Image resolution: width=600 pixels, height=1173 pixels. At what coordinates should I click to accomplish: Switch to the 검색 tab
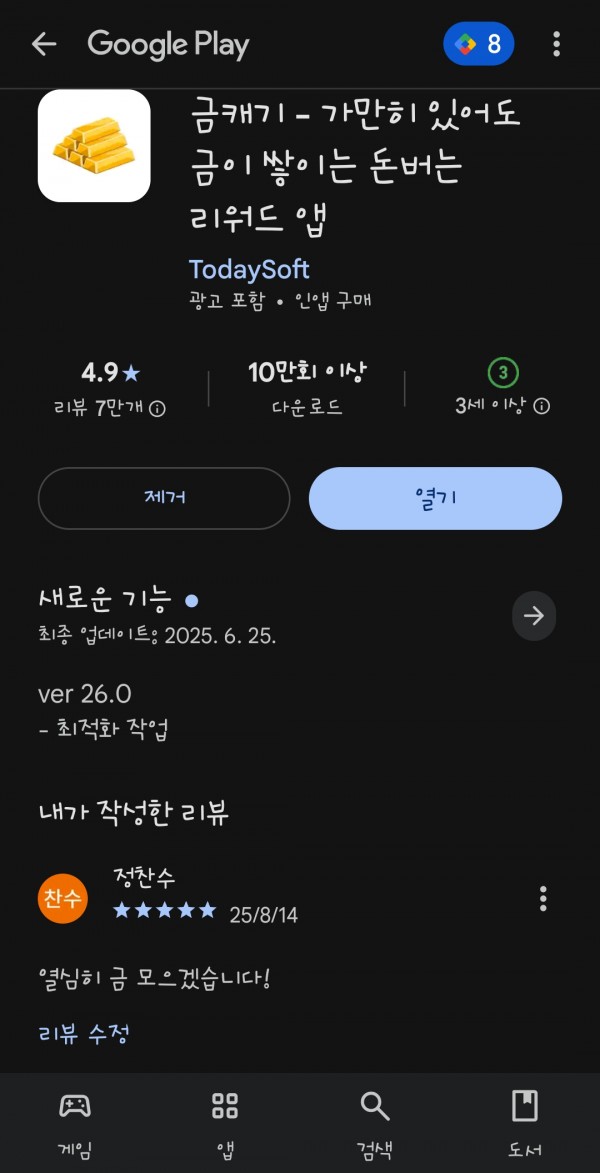(x=375, y=1124)
